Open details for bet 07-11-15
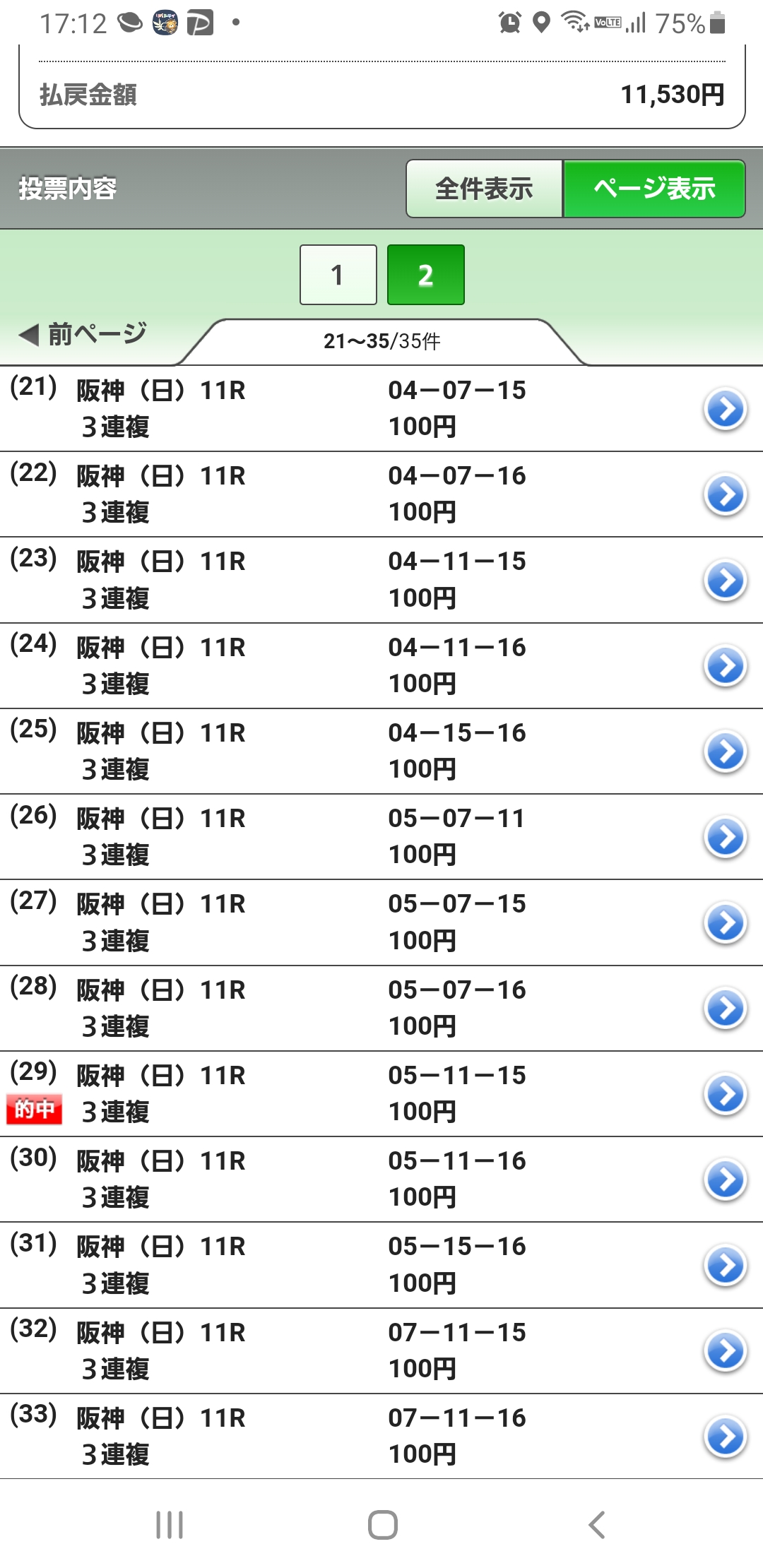763x1568 pixels. click(x=726, y=1351)
